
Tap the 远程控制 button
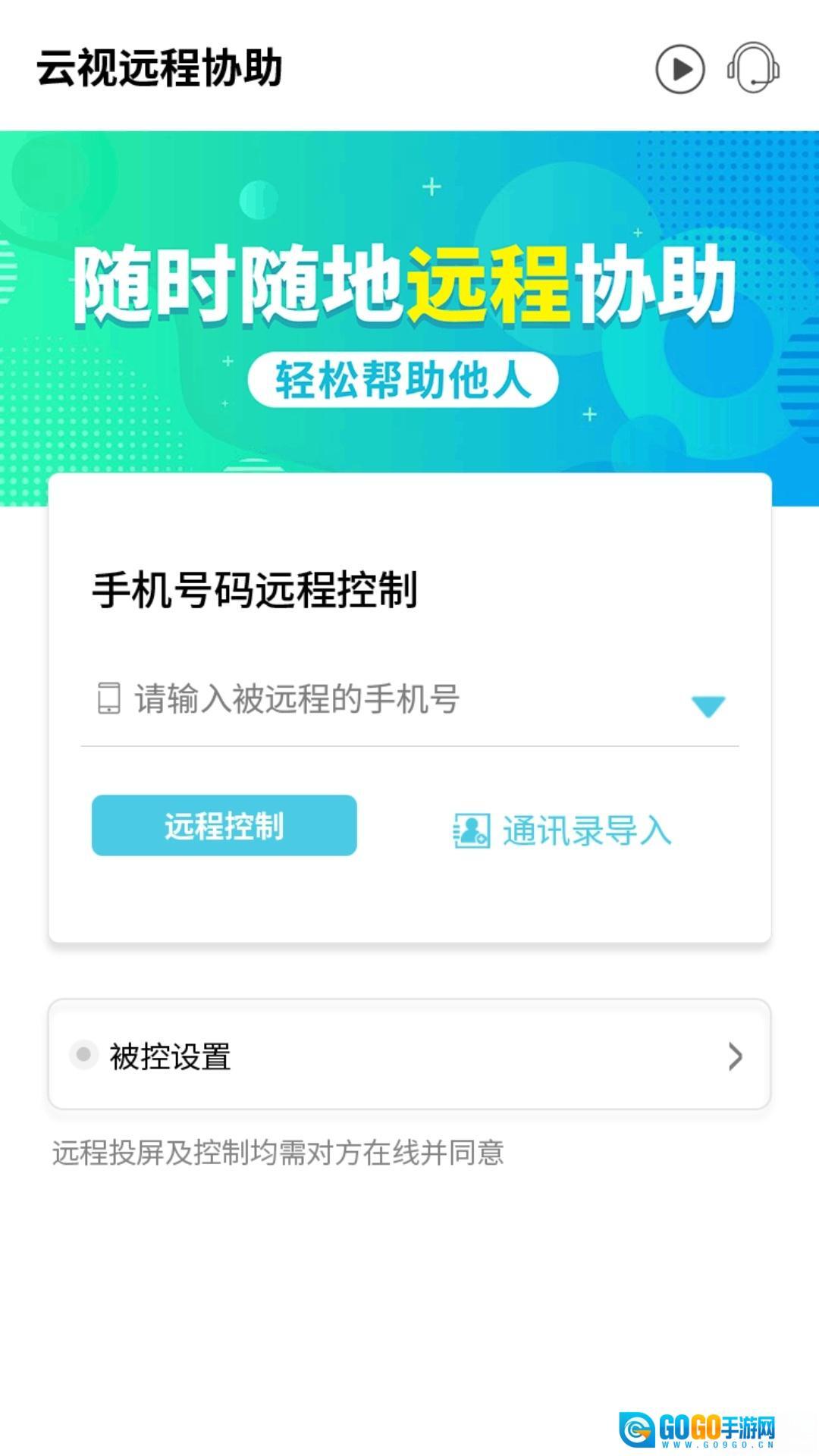pyautogui.click(x=224, y=825)
